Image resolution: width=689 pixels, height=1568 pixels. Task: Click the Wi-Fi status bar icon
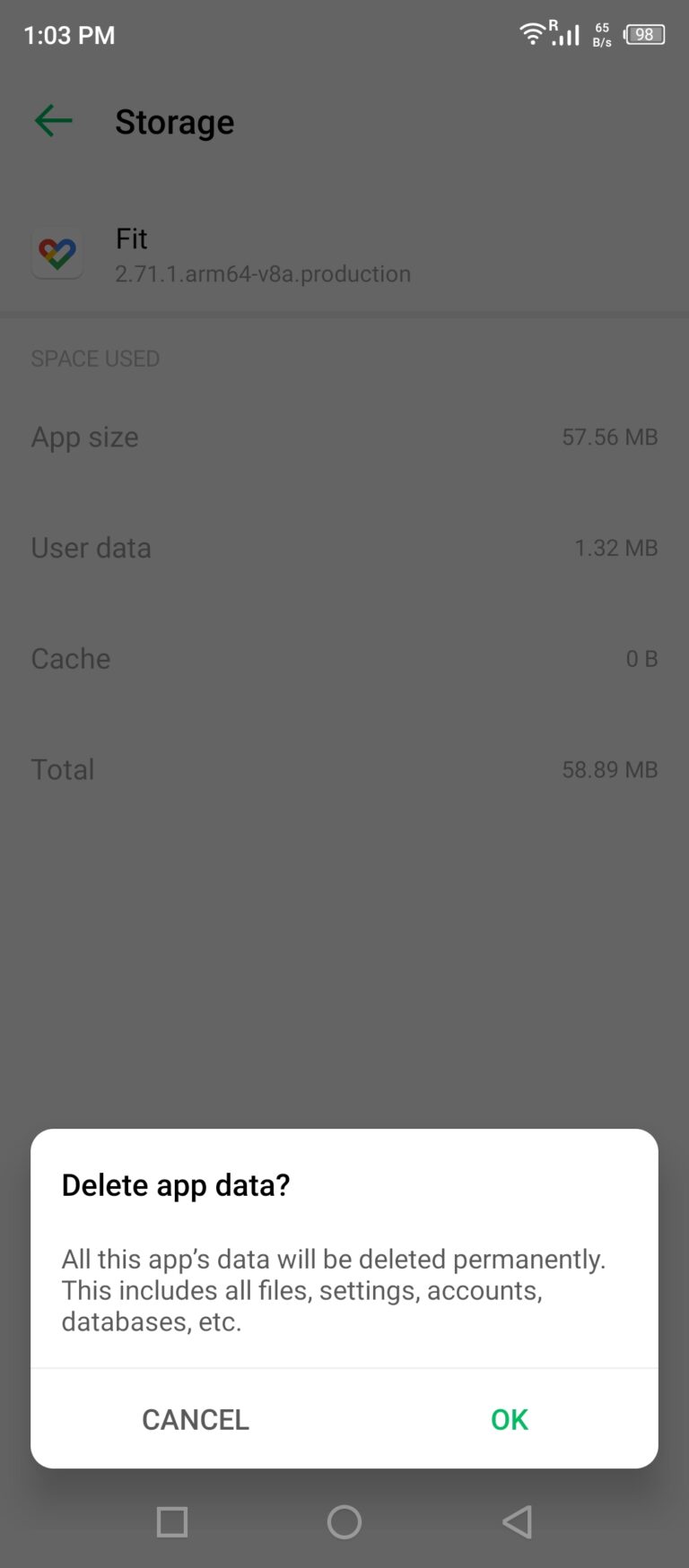click(533, 33)
